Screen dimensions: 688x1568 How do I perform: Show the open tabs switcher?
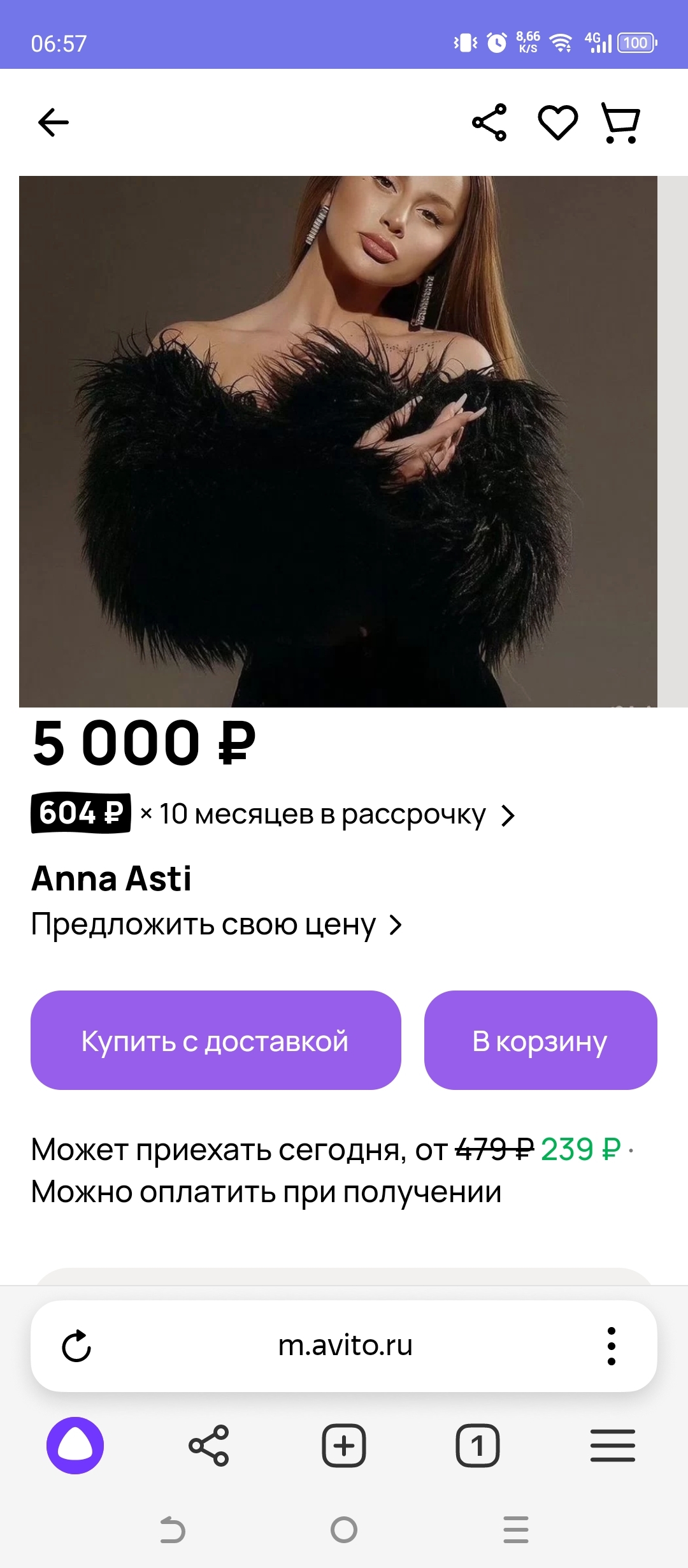[478, 1445]
